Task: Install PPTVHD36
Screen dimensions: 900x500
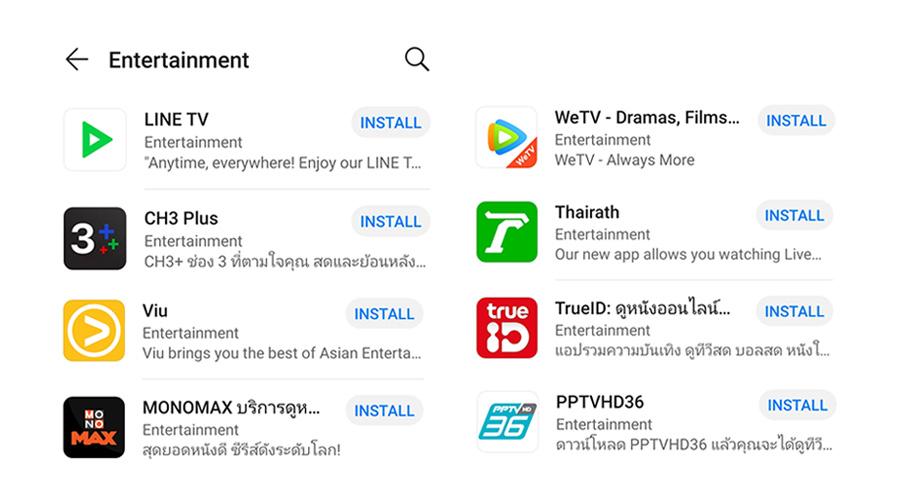Action: click(x=797, y=405)
